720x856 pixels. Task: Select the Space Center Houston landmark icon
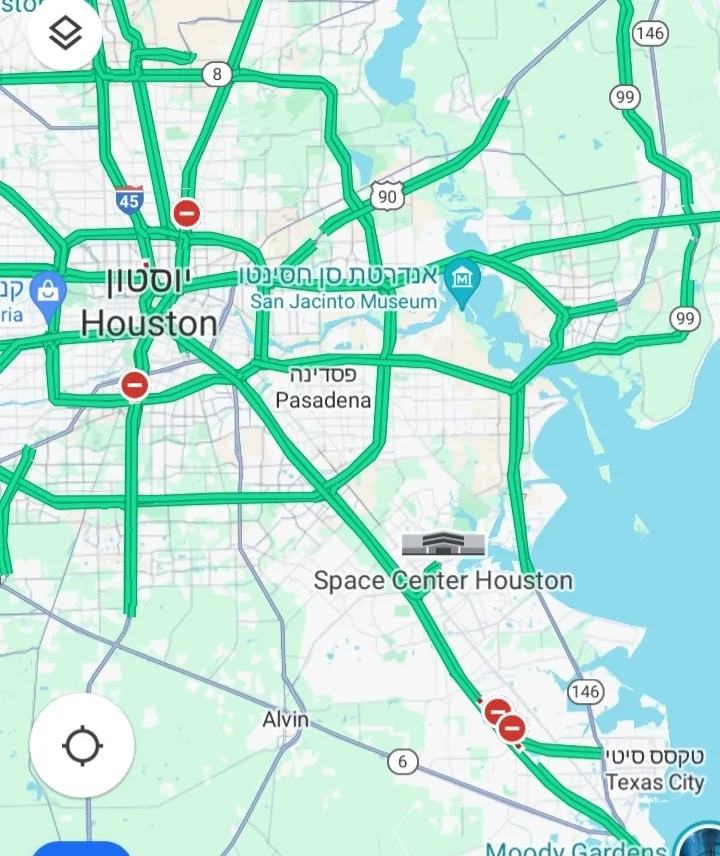[x=443, y=545]
